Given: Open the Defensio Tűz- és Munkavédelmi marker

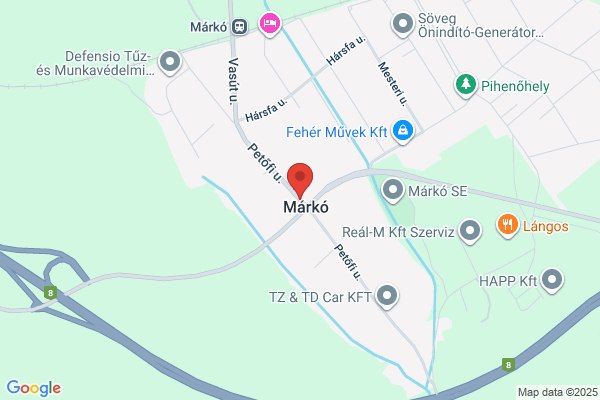Looking at the screenshot, I should pos(170,62).
